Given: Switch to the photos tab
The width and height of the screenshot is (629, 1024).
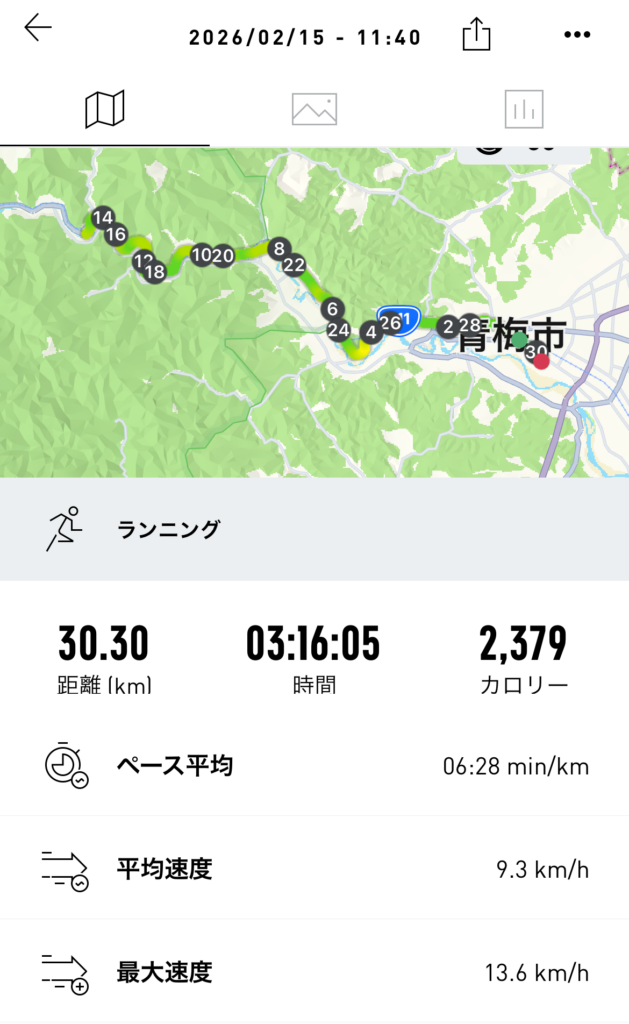Looking at the screenshot, I should point(314,109).
